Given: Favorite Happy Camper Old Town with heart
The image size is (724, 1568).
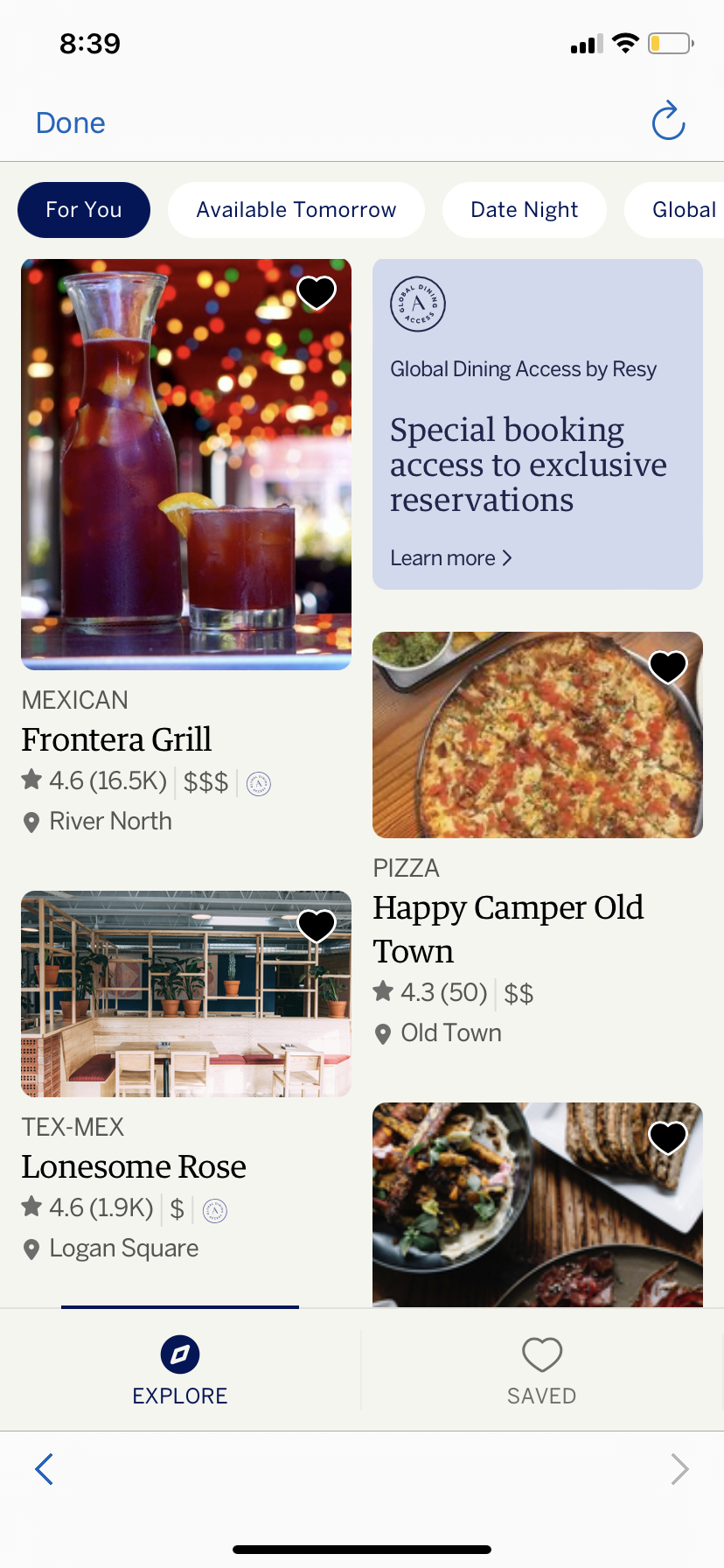Looking at the screenshot, I should (x=668, y=667).
